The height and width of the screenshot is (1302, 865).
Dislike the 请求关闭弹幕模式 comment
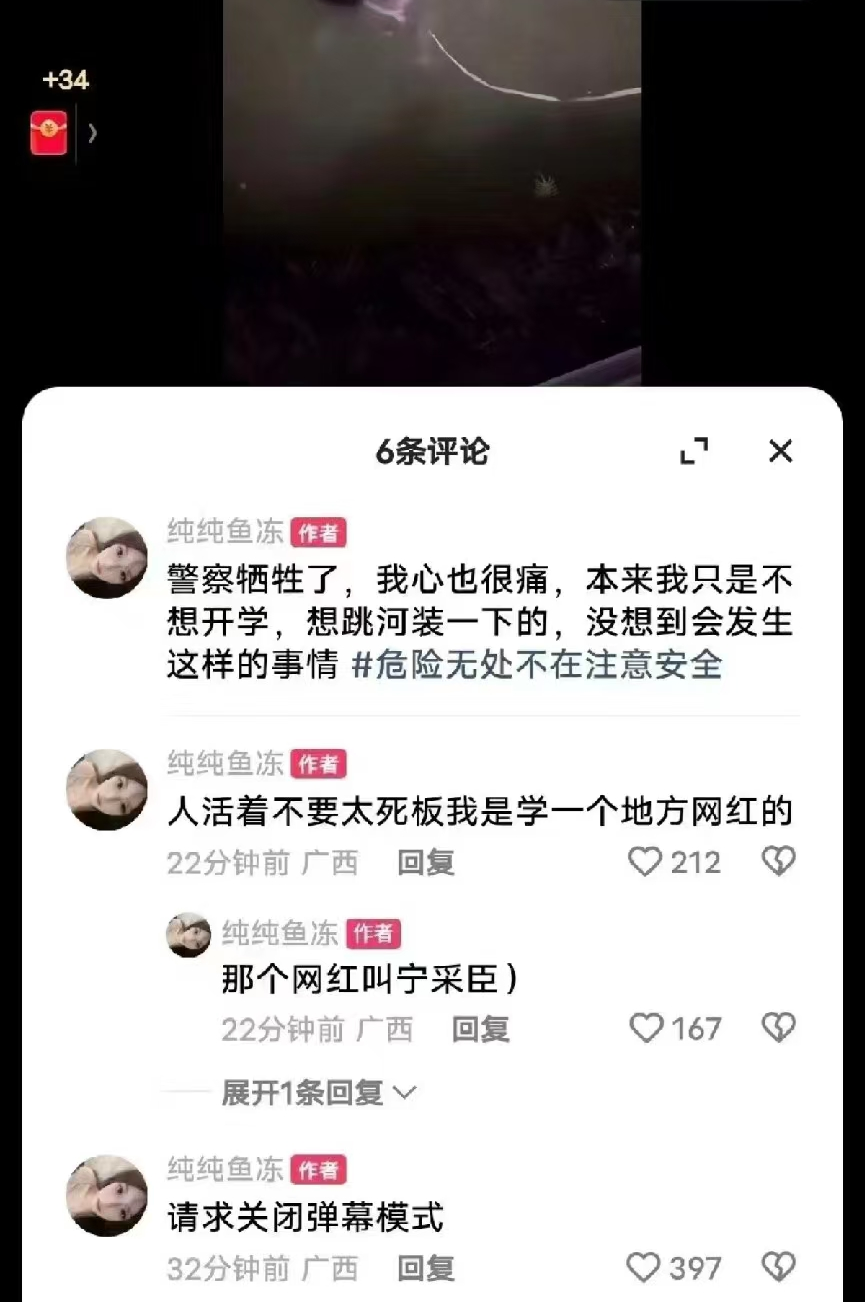pos(778,1268)
